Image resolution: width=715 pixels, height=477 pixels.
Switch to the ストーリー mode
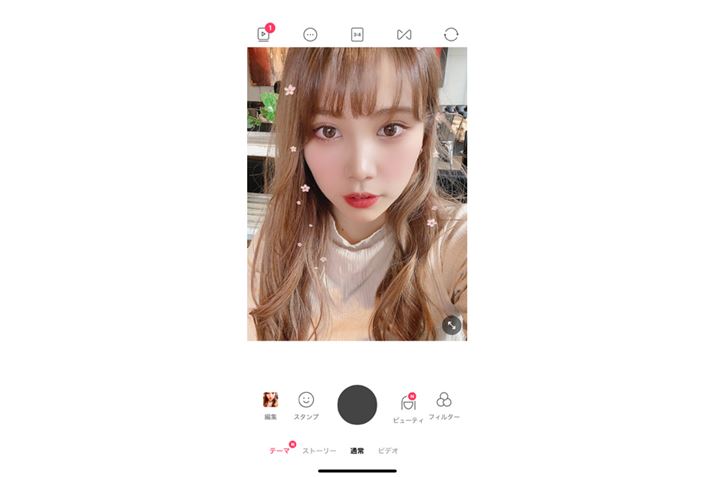pos(319,451)
